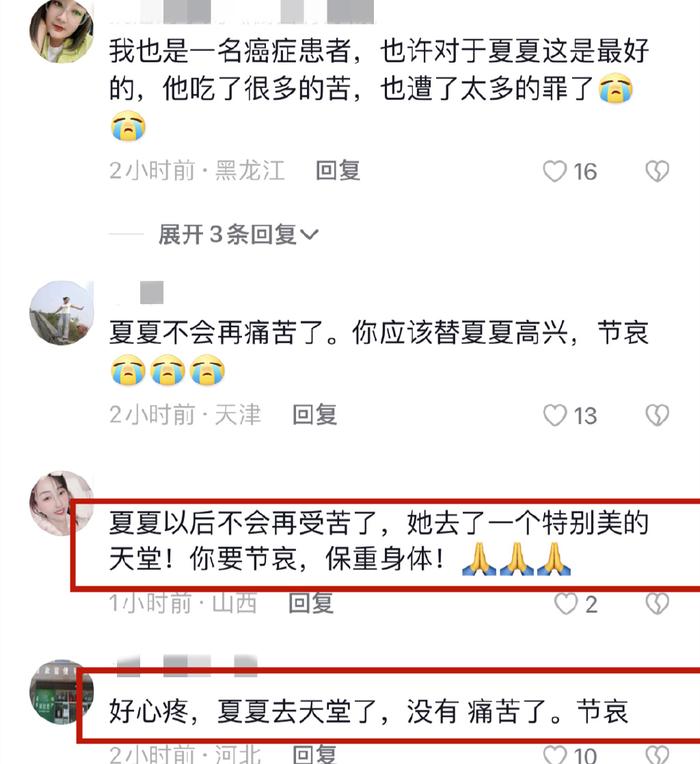Screen dimensions: 700x764
Task: Reply to the Shanxi comment
Action: coord(311,603)
